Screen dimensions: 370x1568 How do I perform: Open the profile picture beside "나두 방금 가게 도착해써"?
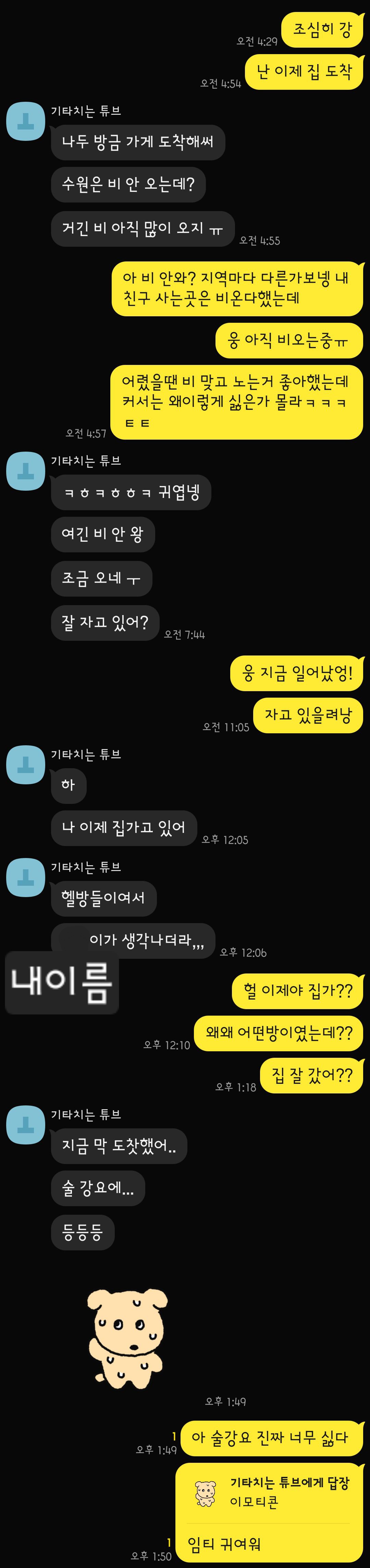tap(26, 122)
